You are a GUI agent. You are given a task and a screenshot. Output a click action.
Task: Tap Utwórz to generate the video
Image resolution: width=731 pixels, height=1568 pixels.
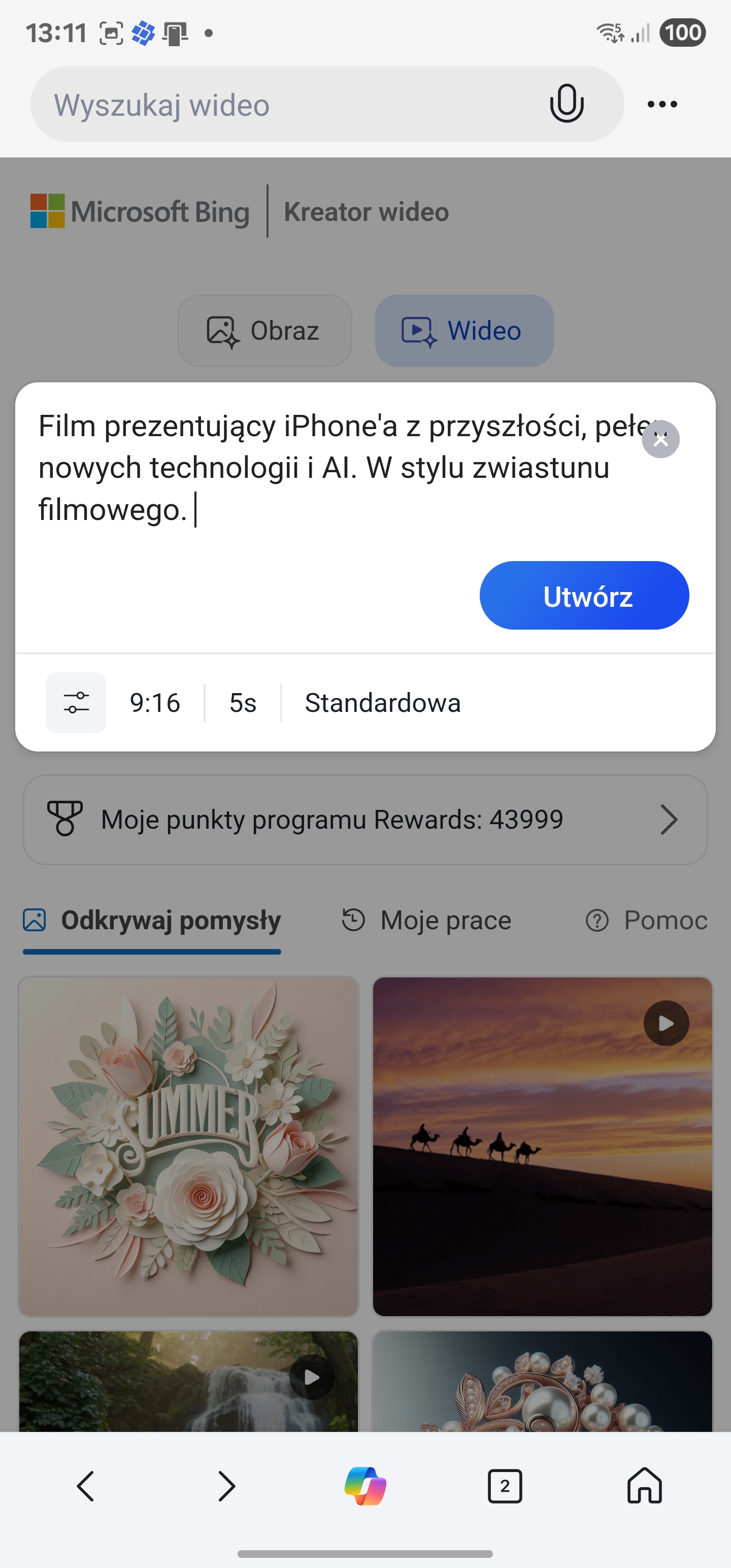point(584,595)
